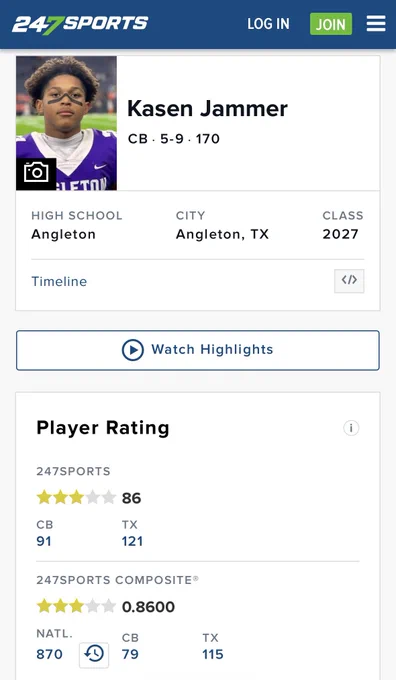396x680 pixels.
Task: Open the hamburger menu
Action: click(376, 23)
